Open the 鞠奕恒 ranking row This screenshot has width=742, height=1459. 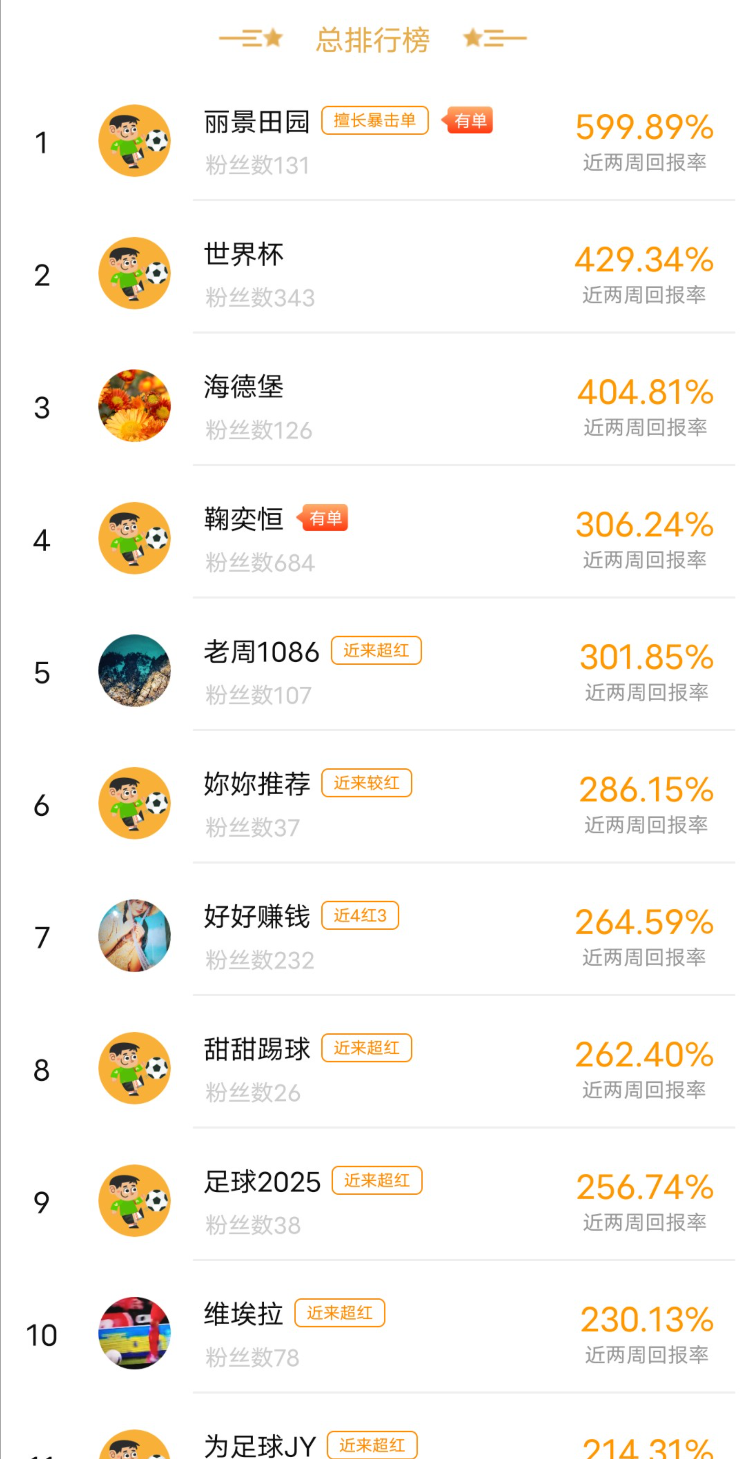point(371,539)
